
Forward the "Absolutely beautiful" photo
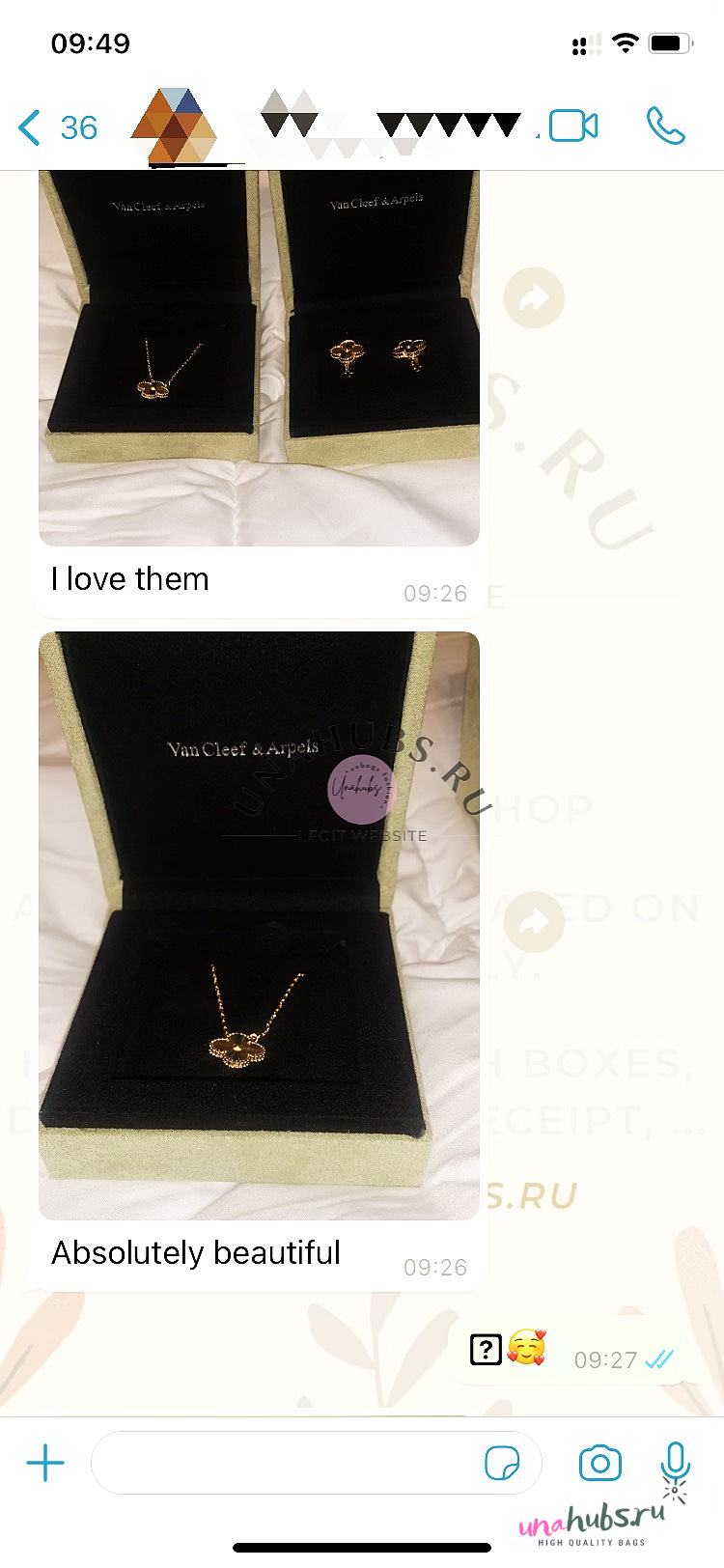coord(534,924)
